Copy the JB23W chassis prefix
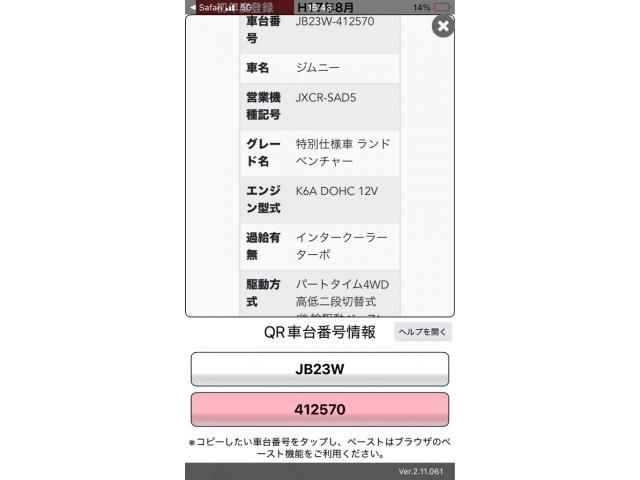 click(x=320, y=369)
